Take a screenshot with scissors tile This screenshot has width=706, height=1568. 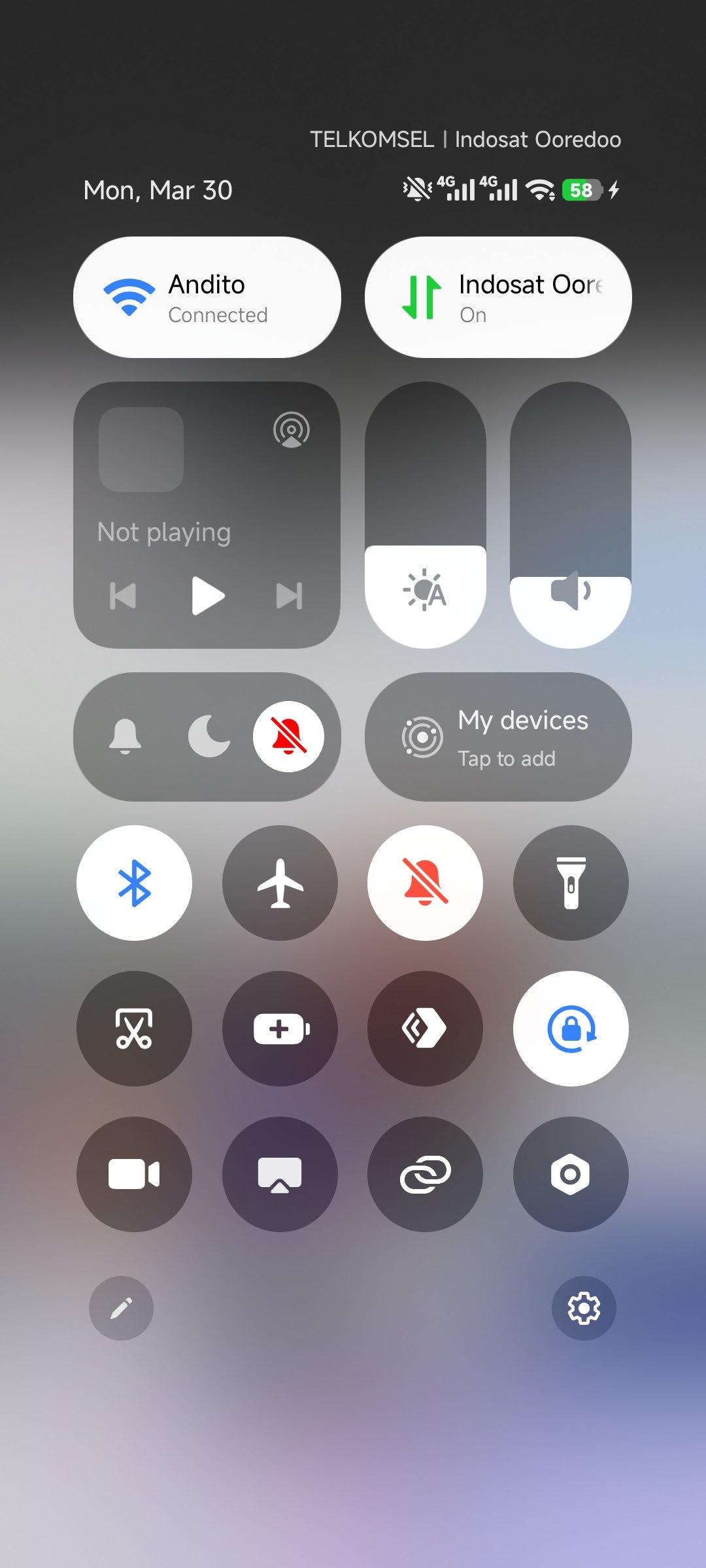[134, 1029]
